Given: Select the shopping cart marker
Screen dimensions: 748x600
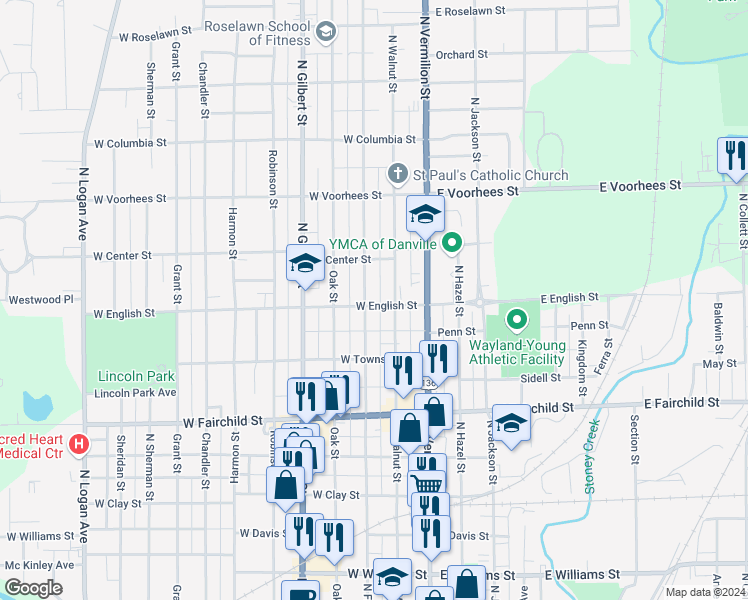Looking at the screenshot, I should [x=427, y=484].
